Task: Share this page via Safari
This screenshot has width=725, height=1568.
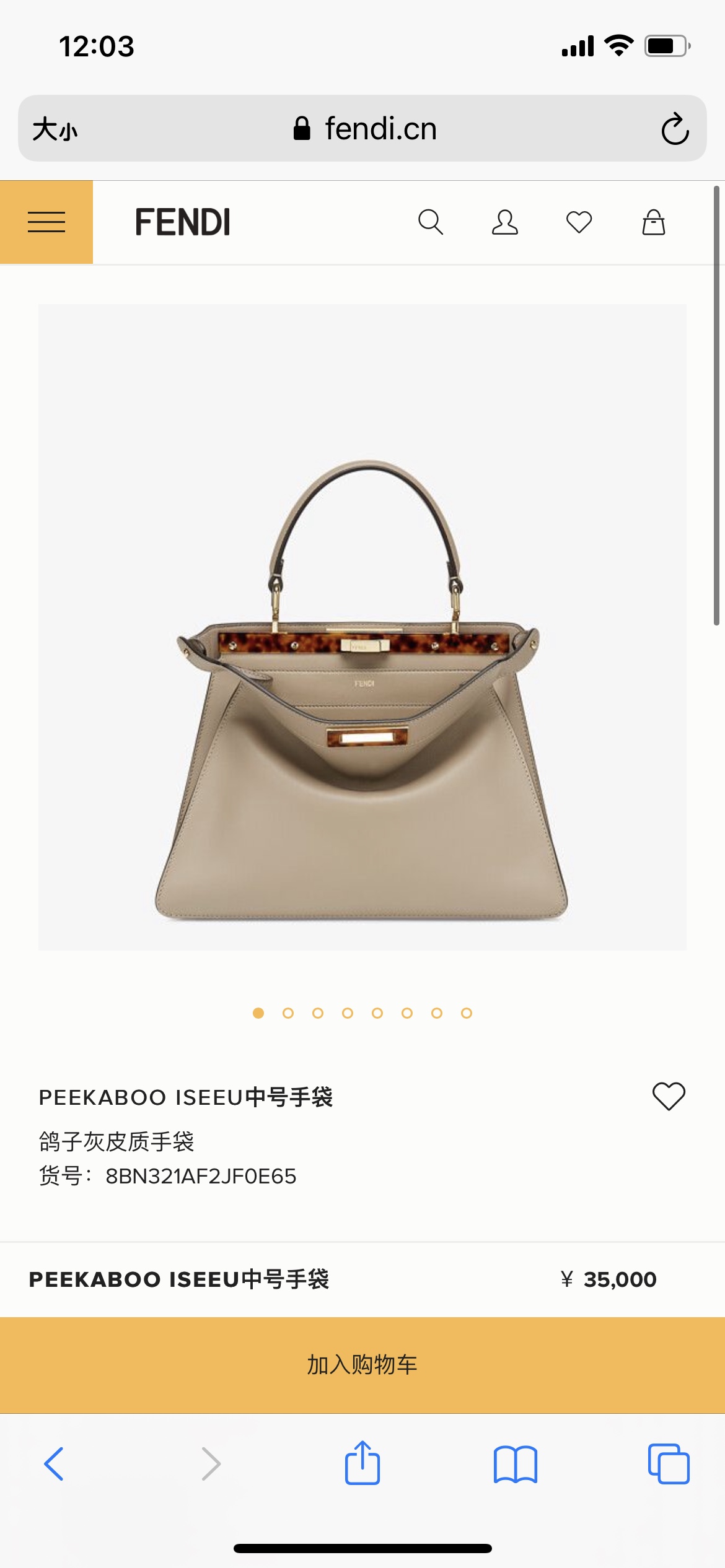Action: pos(362,1463)
